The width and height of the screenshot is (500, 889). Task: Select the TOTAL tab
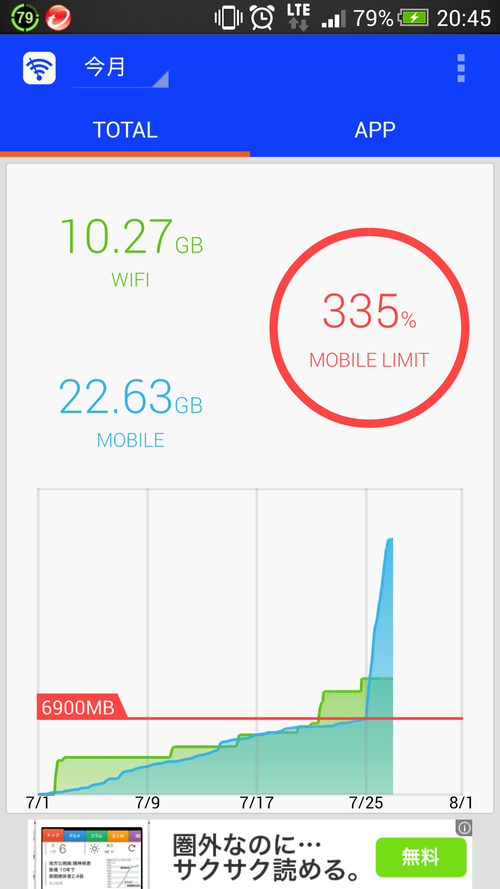[125, 130]
